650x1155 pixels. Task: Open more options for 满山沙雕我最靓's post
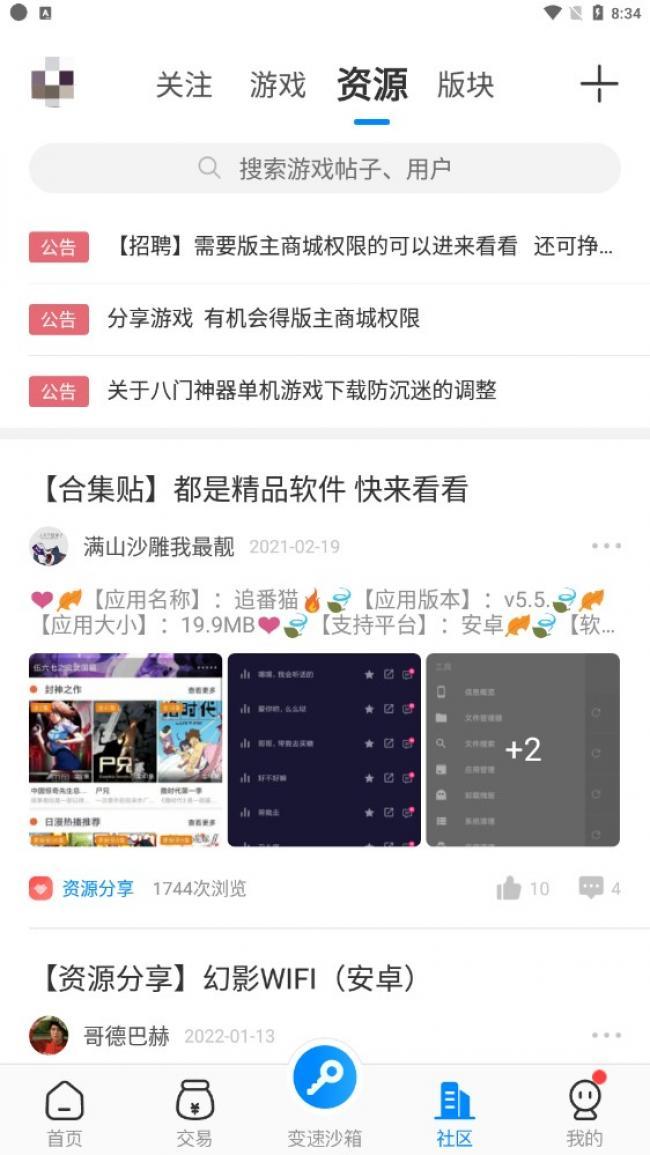point(606,546)
